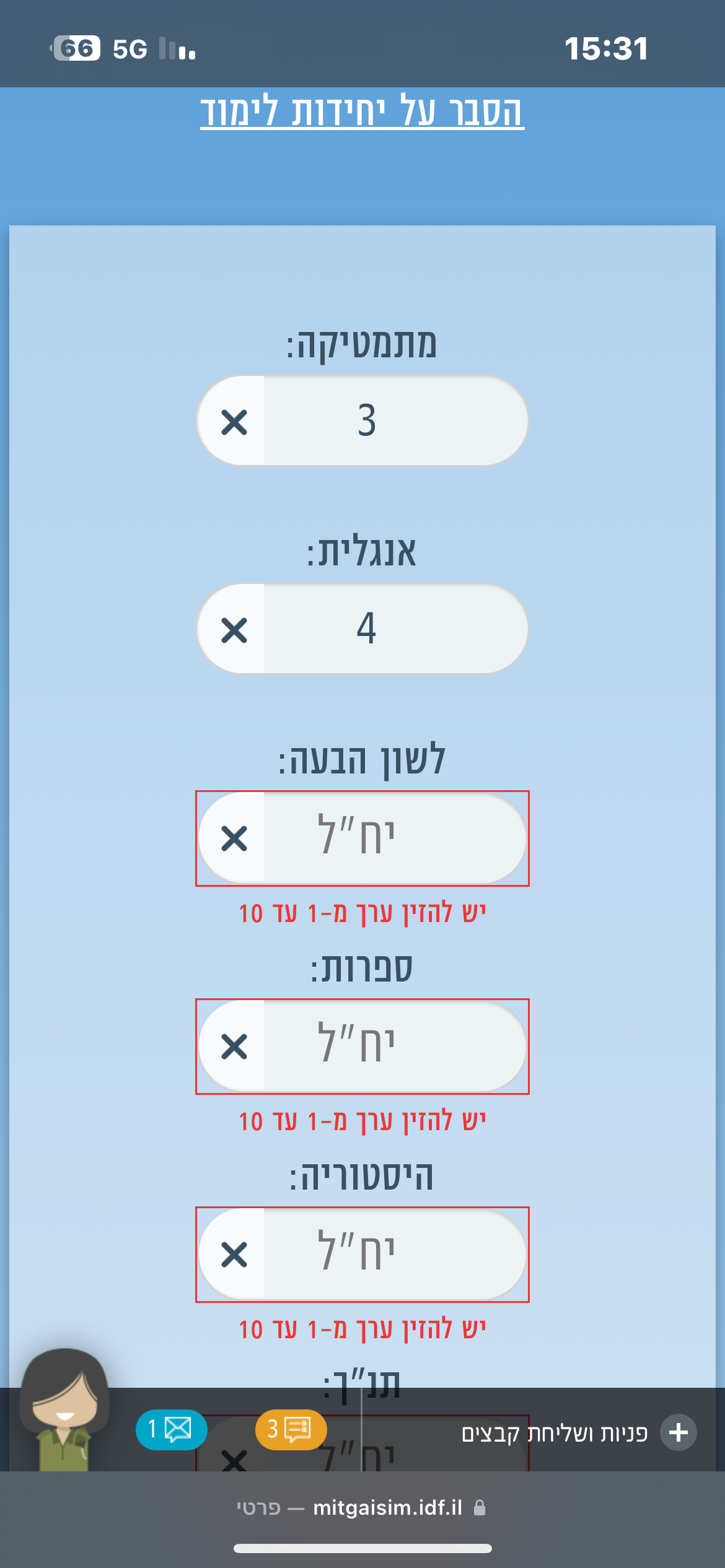Clear the היסטוריה field
This screenshot has width=725, height=1568.
click(x=234, y=1255)
